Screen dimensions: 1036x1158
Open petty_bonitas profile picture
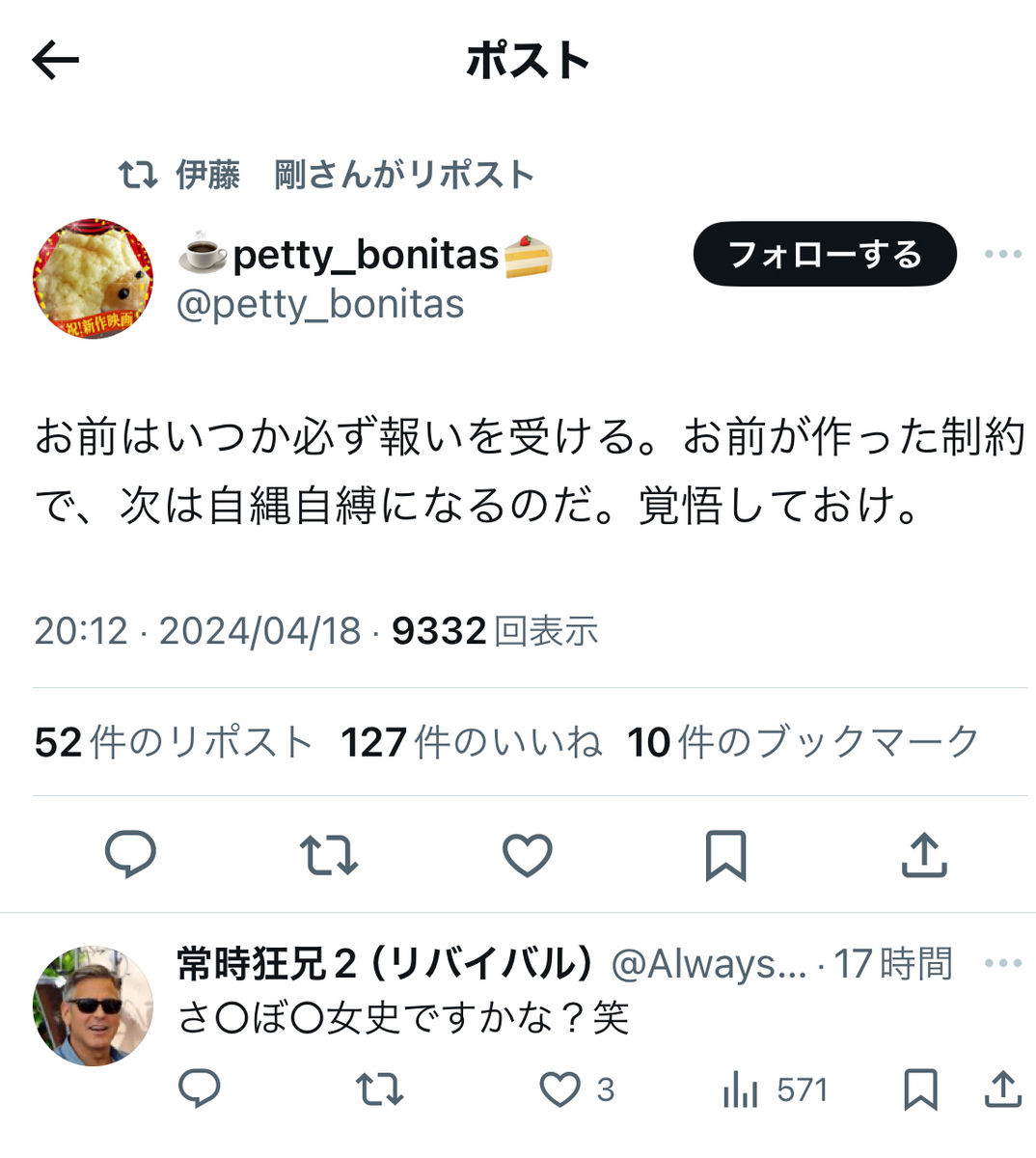pos(94,279)
